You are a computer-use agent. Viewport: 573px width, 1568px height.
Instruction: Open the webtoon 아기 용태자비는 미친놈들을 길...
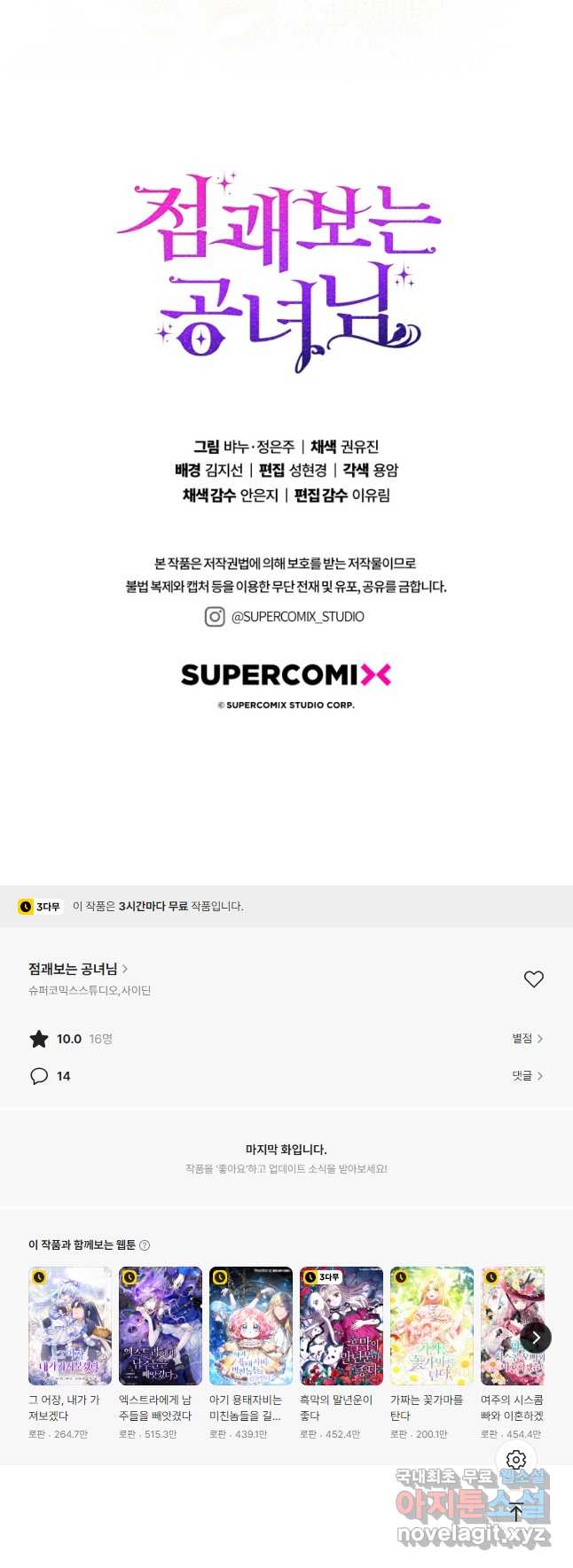[x=251, y=1326]
